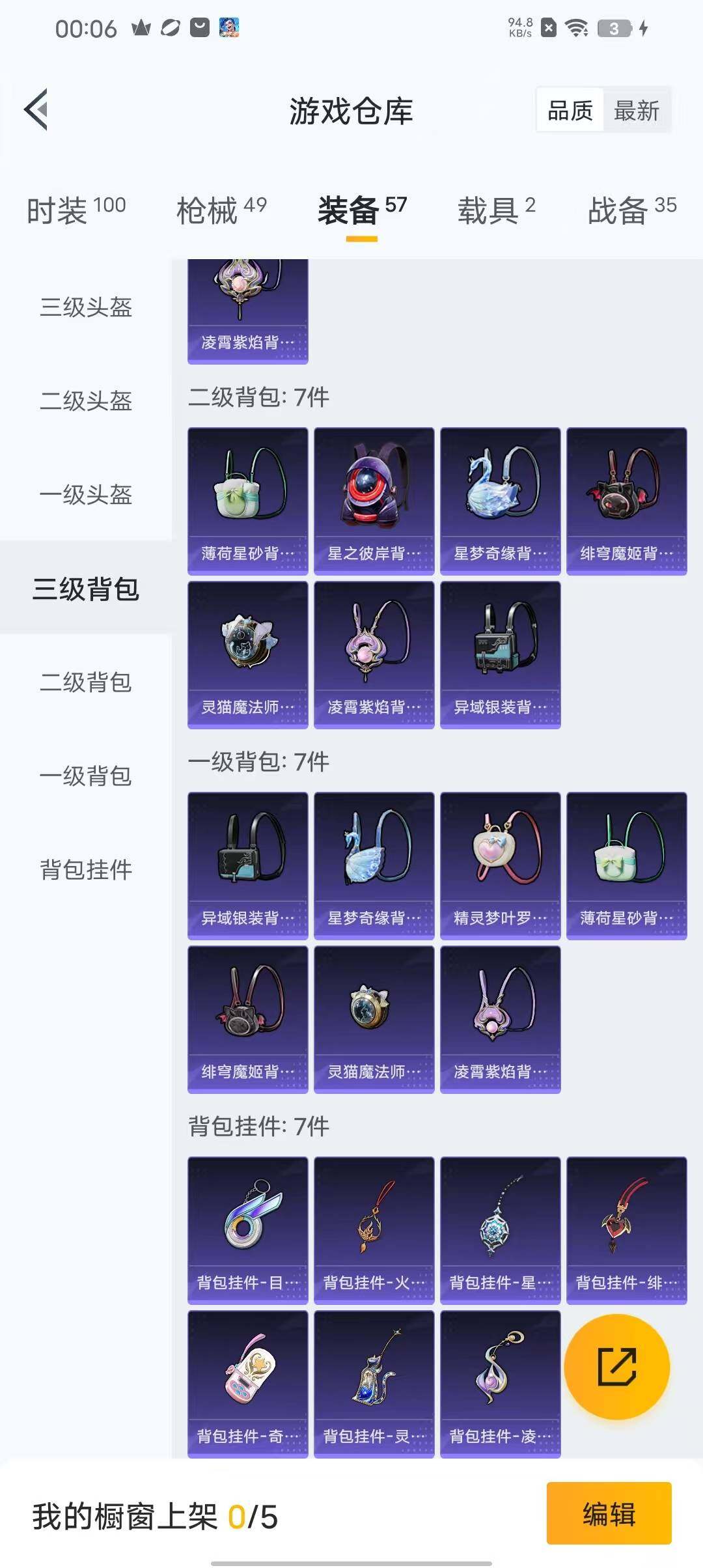
Task: Select 三级头盔 in the sidebar
Action: coord(86,307)
